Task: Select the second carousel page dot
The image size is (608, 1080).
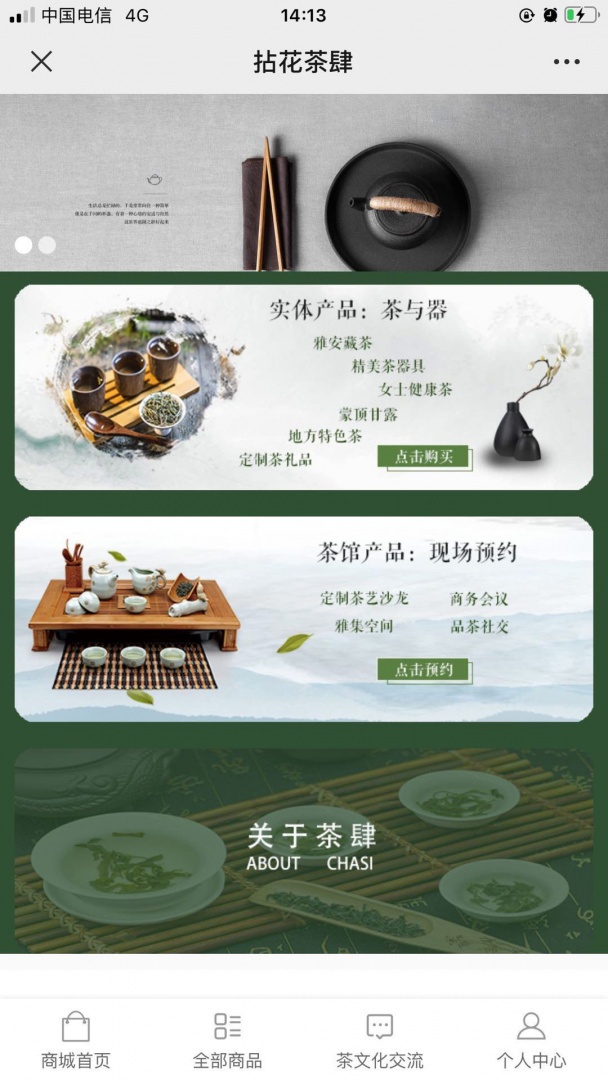Action: (47, 245)
